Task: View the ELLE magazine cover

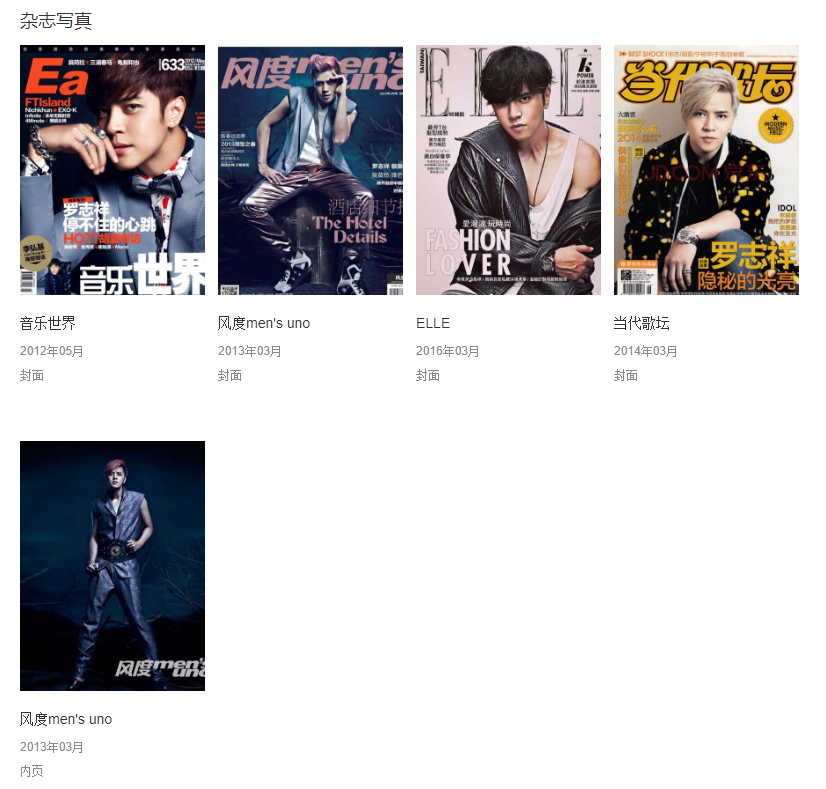Action: pos(508,170)
